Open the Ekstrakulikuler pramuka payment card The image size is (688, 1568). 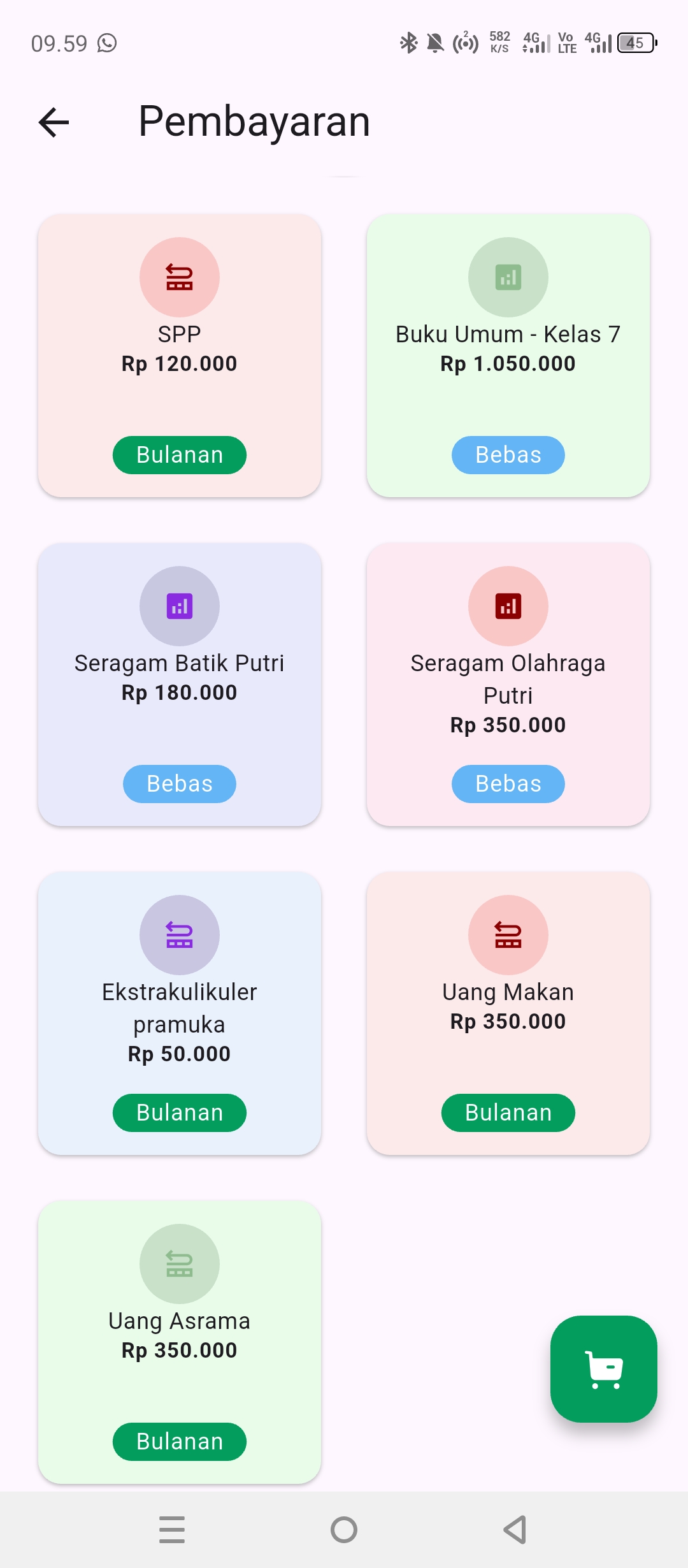pyautogui.click(x=179, y=1013)
